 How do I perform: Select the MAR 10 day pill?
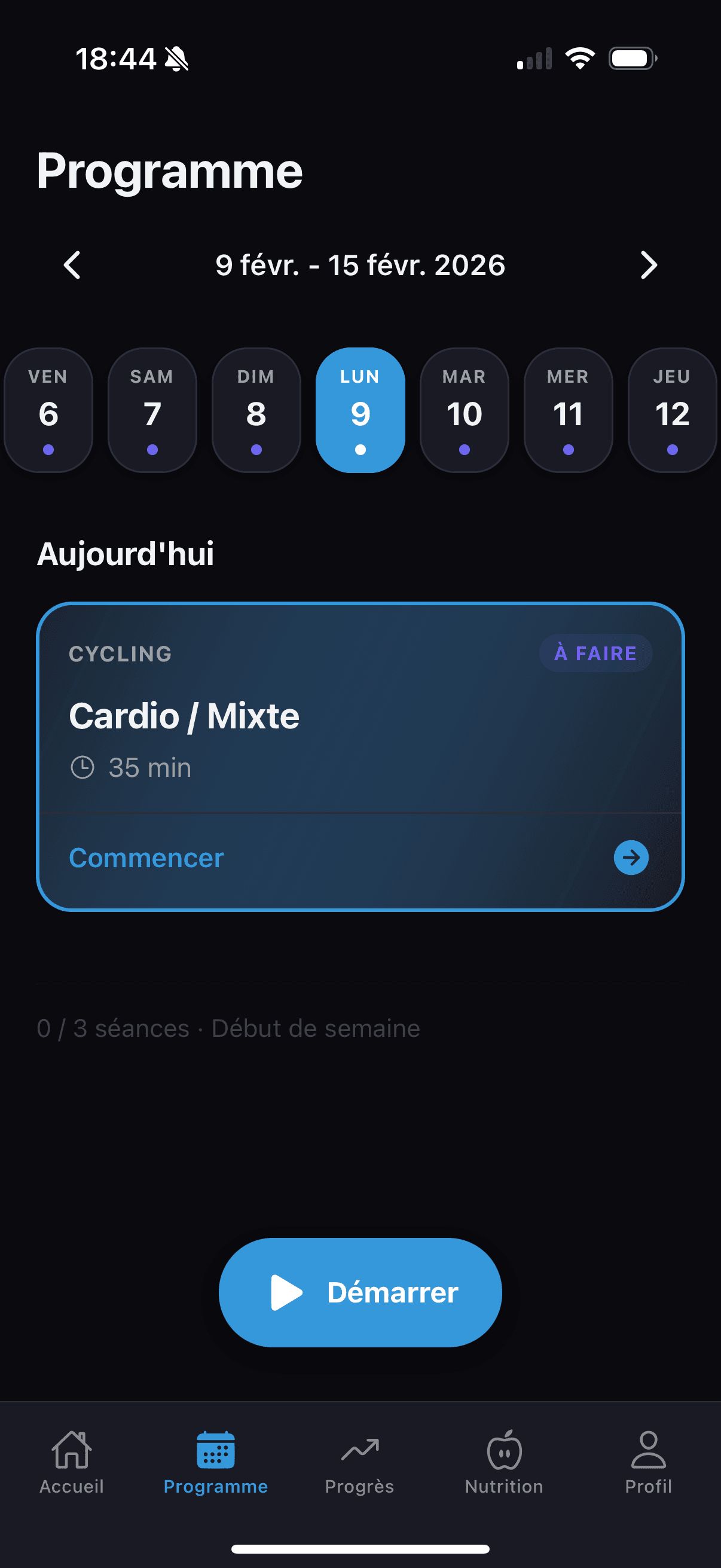(464, 409)
